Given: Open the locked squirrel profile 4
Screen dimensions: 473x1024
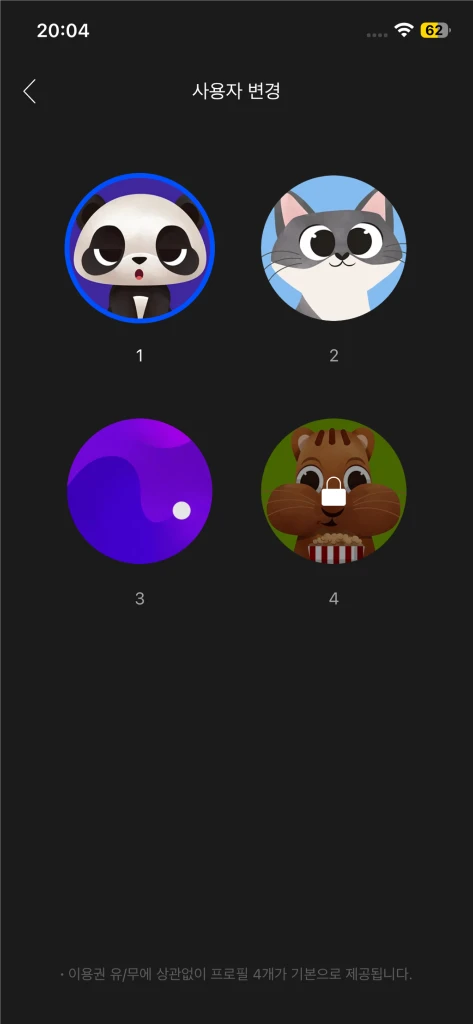Looking at the screenshot, I should click(x=334, y=491).
